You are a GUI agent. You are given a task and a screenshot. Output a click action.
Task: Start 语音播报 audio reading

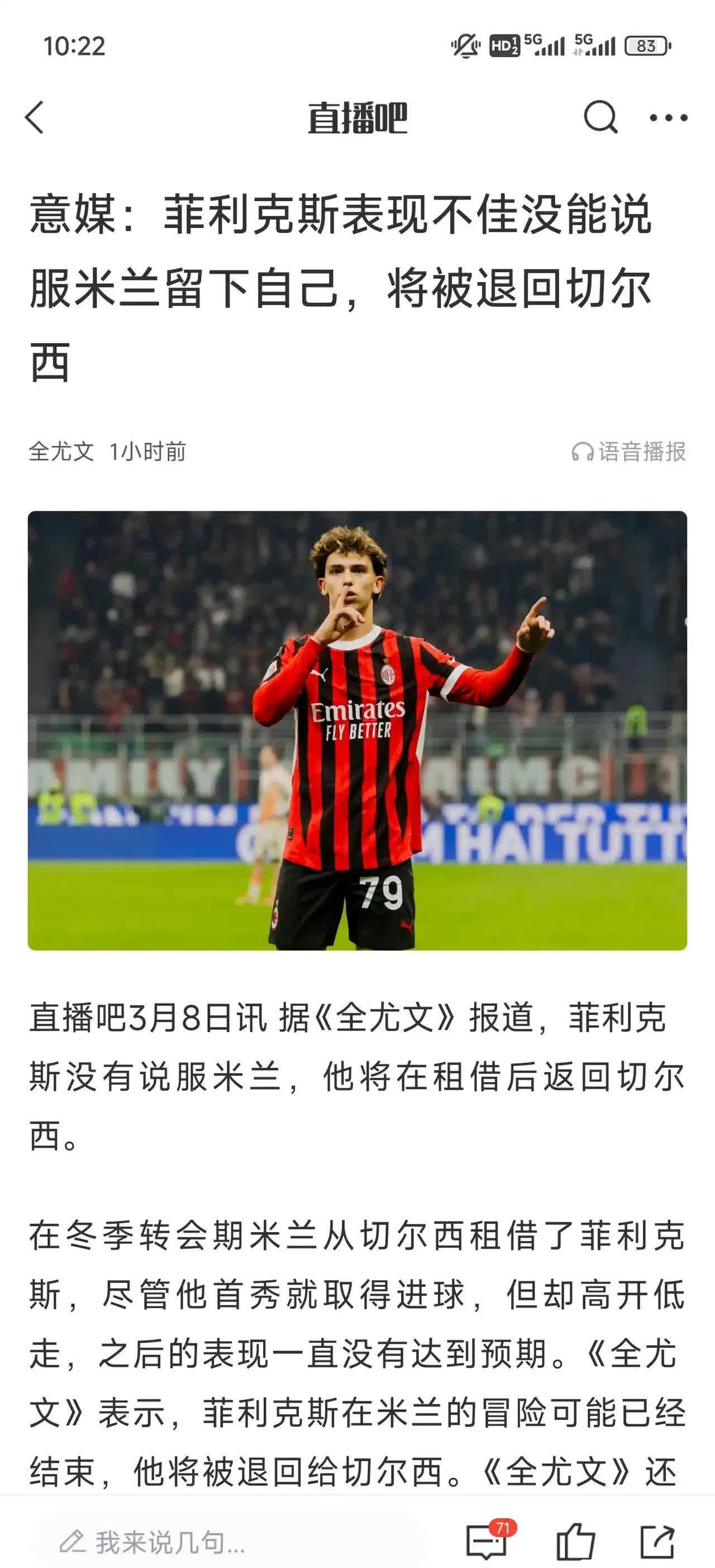click(628, 452)
